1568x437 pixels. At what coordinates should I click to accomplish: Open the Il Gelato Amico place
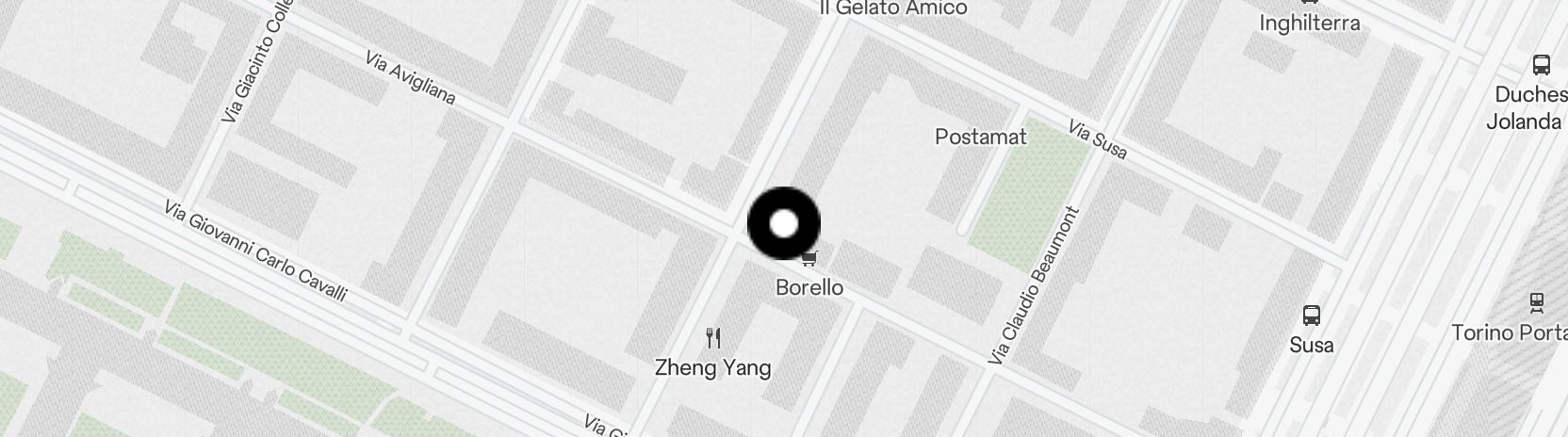[x=893, y=8]
